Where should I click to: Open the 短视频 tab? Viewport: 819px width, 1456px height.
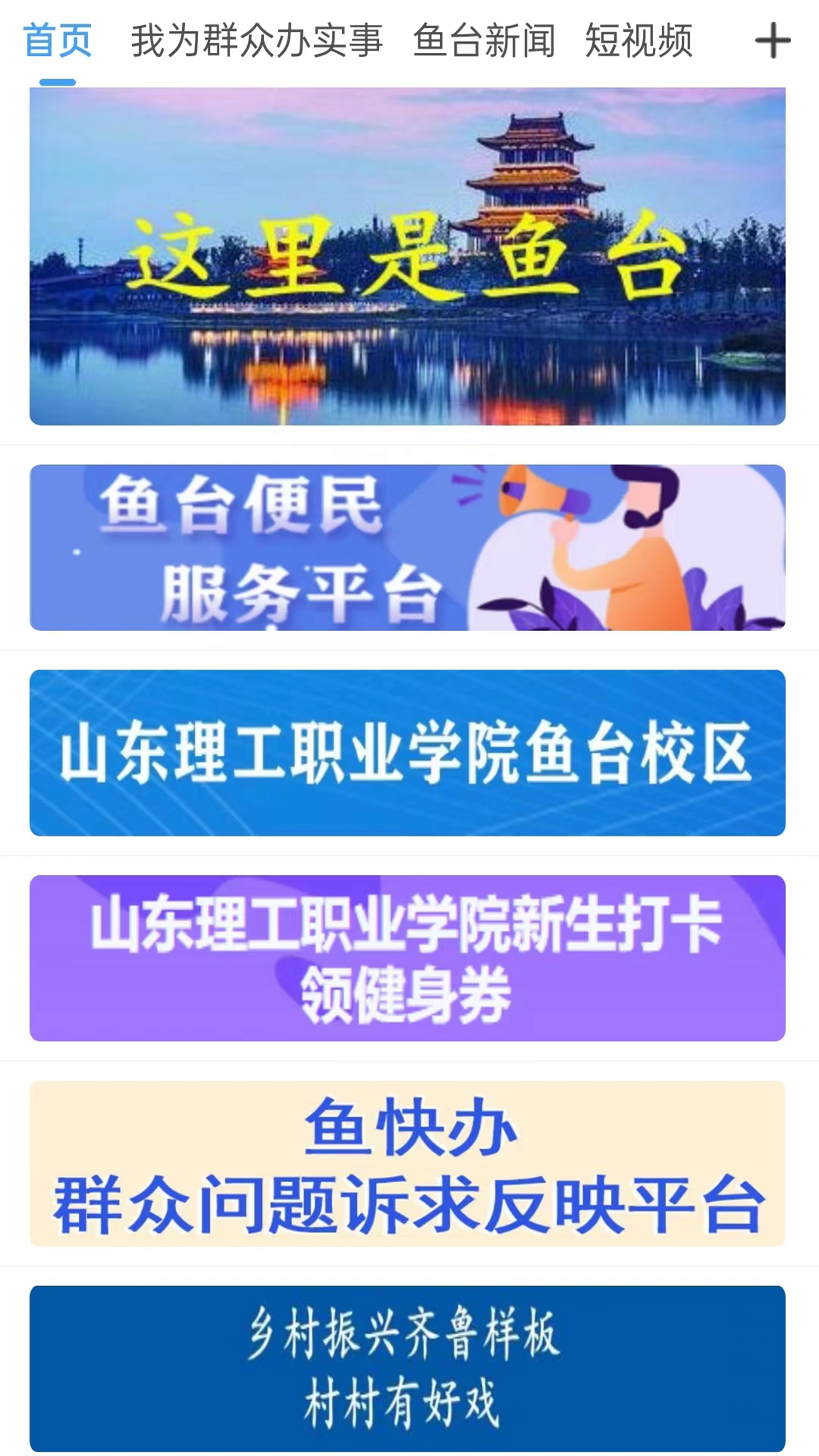pyautogui.click(x=639, y=42)
